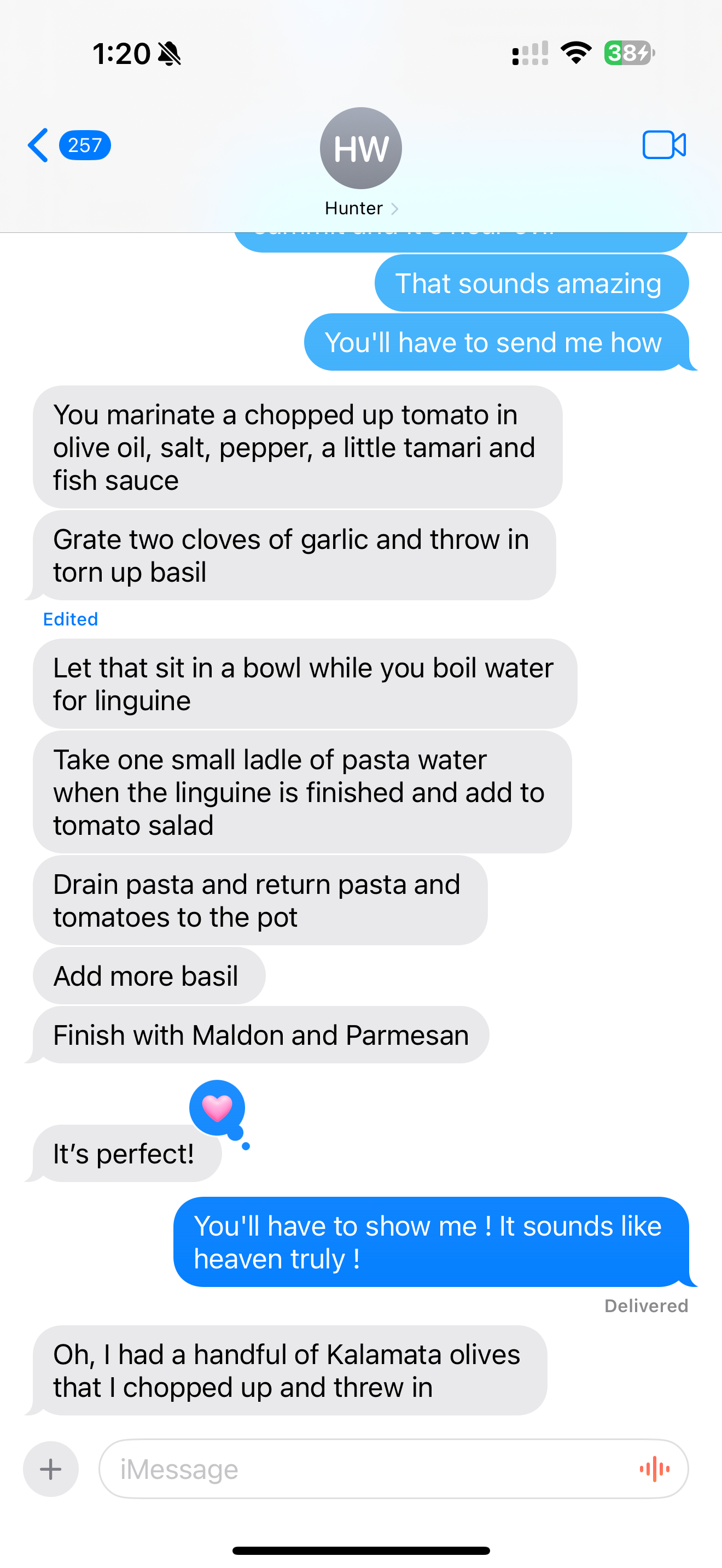Focus the iMessage text field
Image resolution: width=722 pixels, height=1568 pixels.
pyautogui.click(x=365, y=1470)
